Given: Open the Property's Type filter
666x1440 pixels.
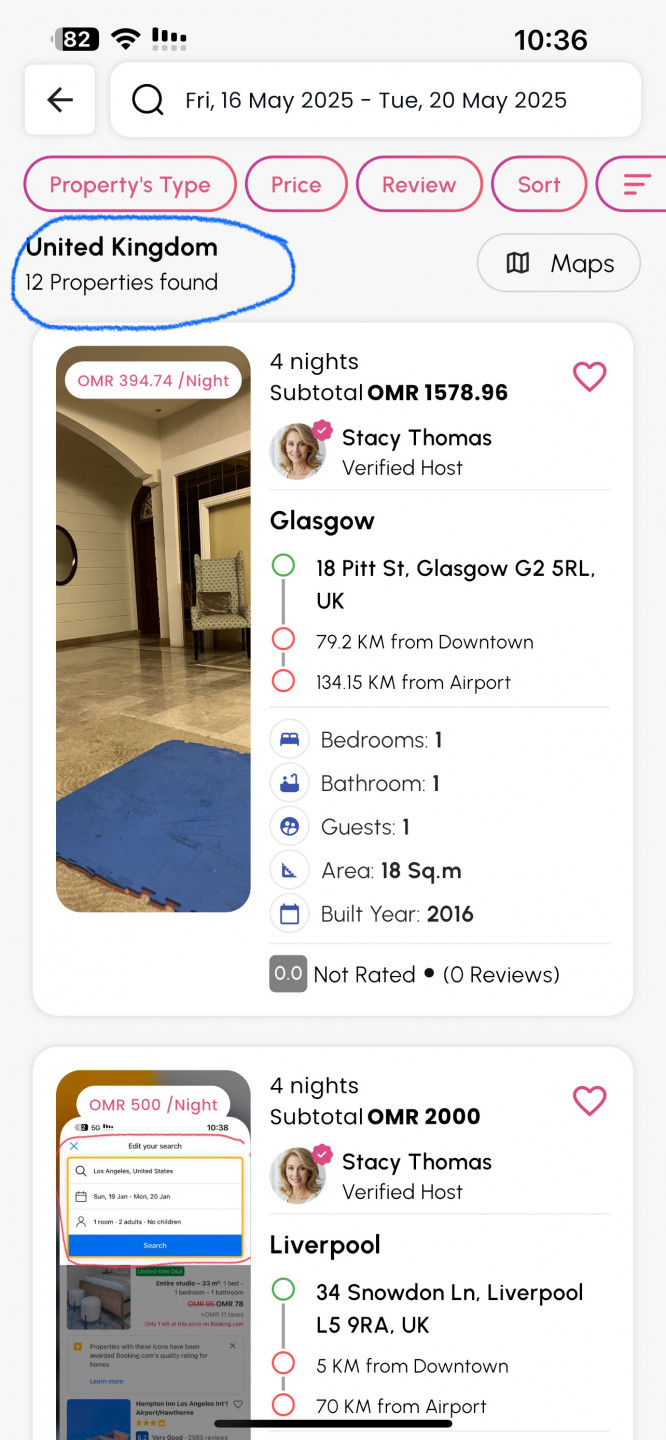Looking at the screenshot, I should point(130,185).
